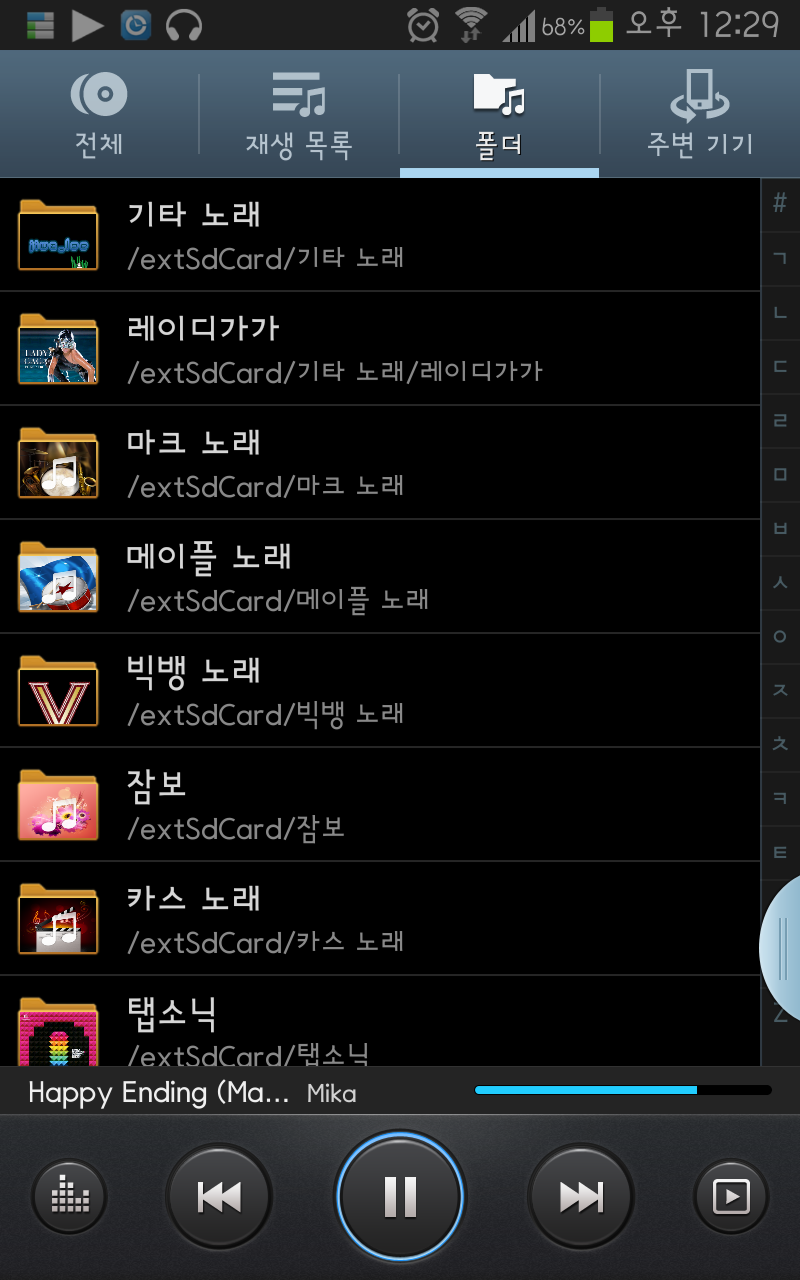Open the 카스 노래 folder
800x1280 pixels.
tap(380, 919)
